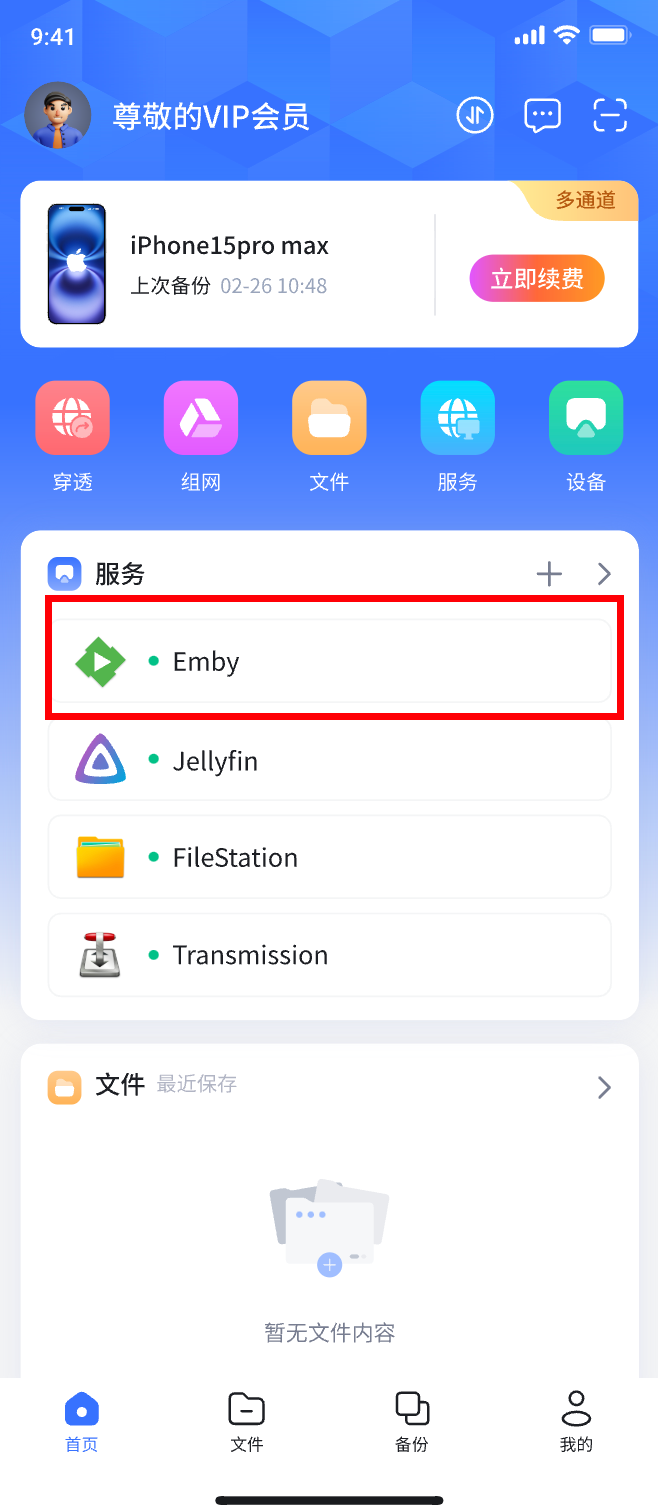Add a new service with plus icon

click(x=549, y=574)
